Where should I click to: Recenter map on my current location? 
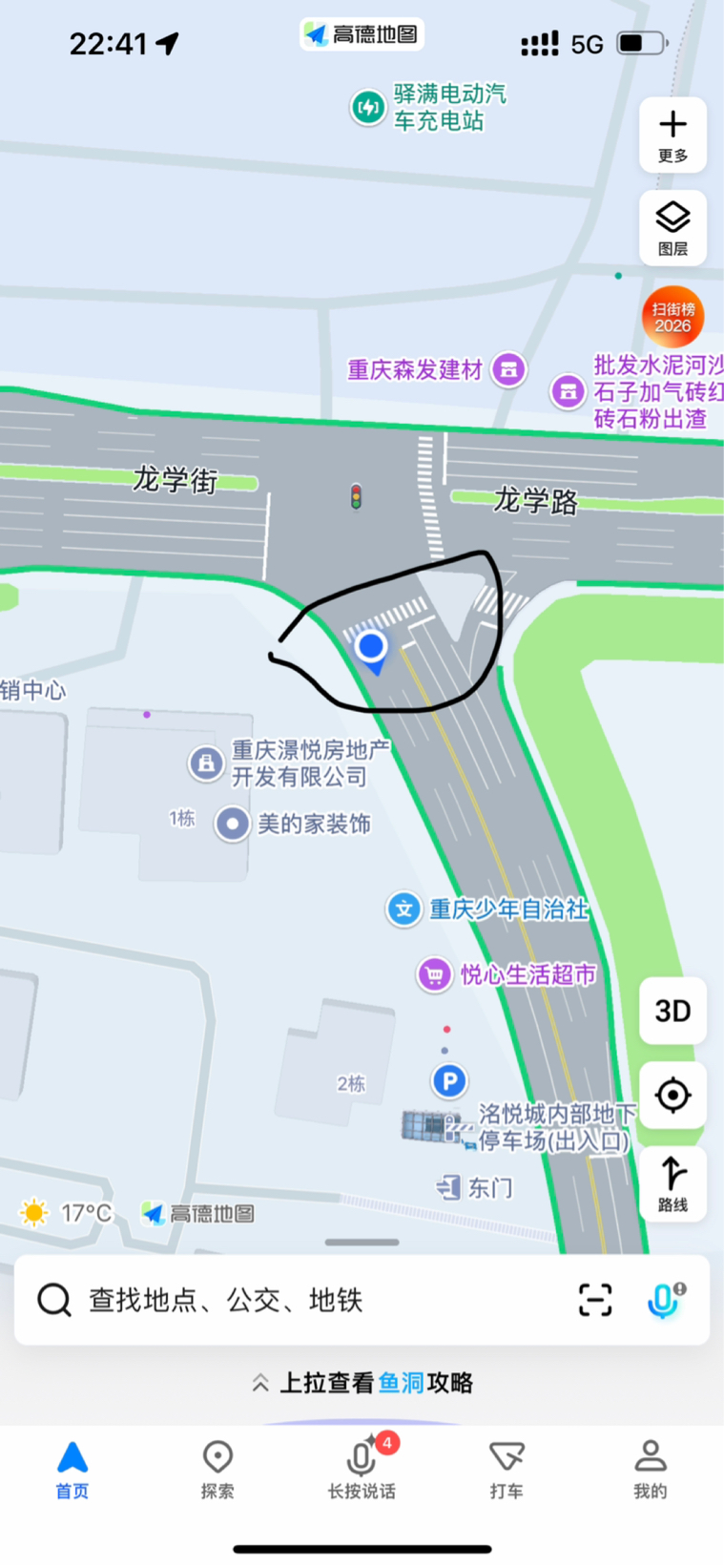pyautogui.click(x=672, y=1095)
